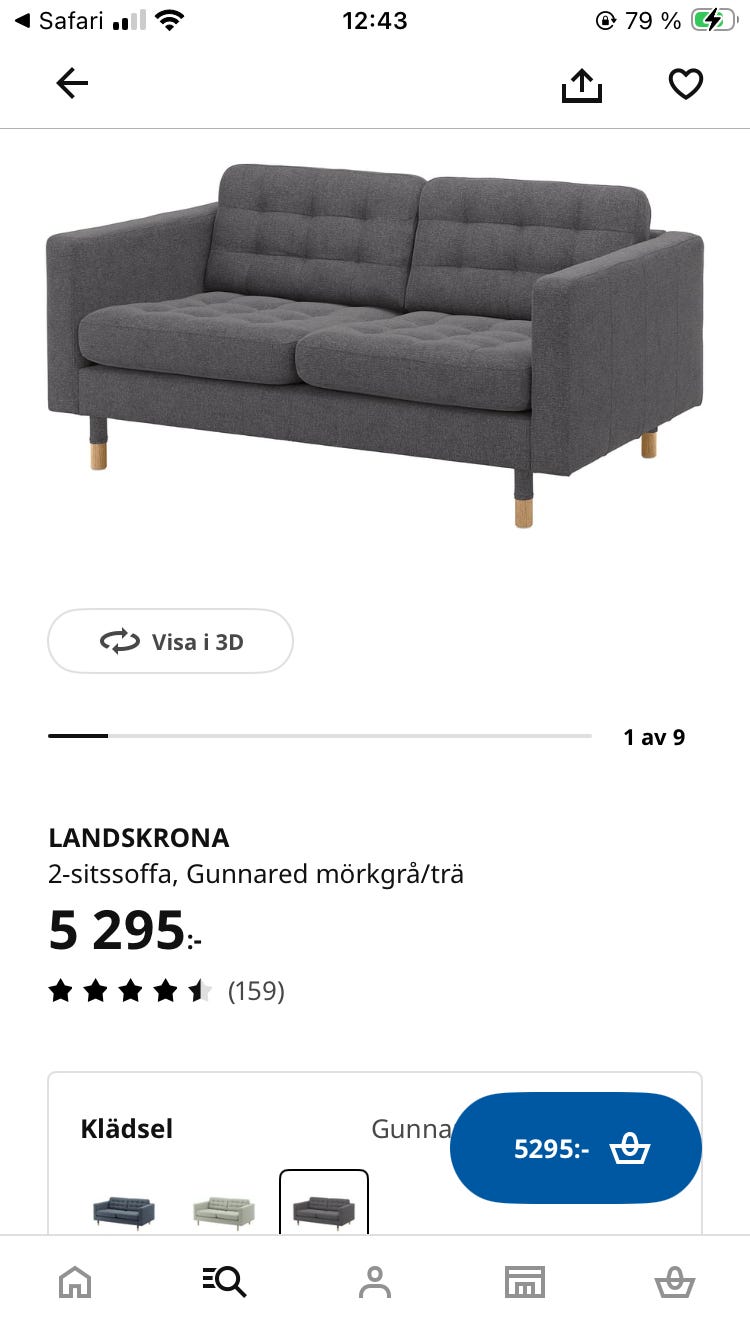Image resolution: width=750 pixels, height=1334 pixels.
Task: Go back using the arrow icon
Action: pos(71,84)
